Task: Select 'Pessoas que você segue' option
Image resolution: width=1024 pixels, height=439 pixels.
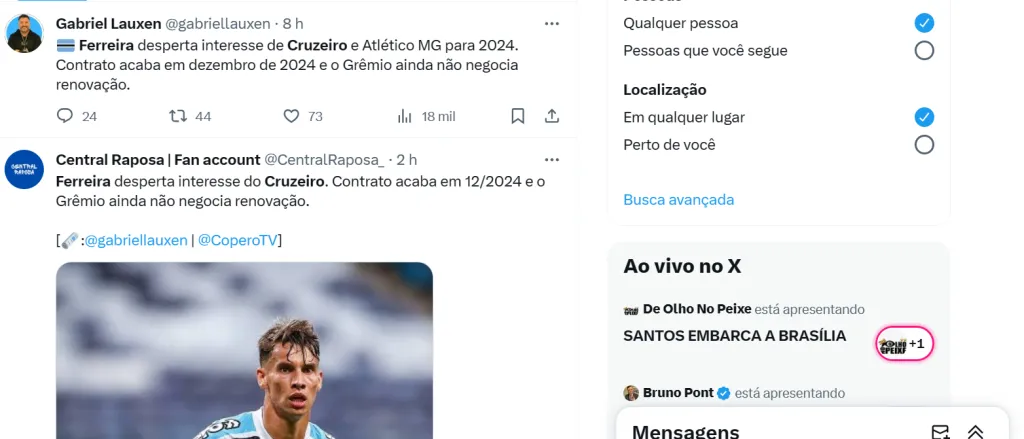Action: (x=924, y=50)
